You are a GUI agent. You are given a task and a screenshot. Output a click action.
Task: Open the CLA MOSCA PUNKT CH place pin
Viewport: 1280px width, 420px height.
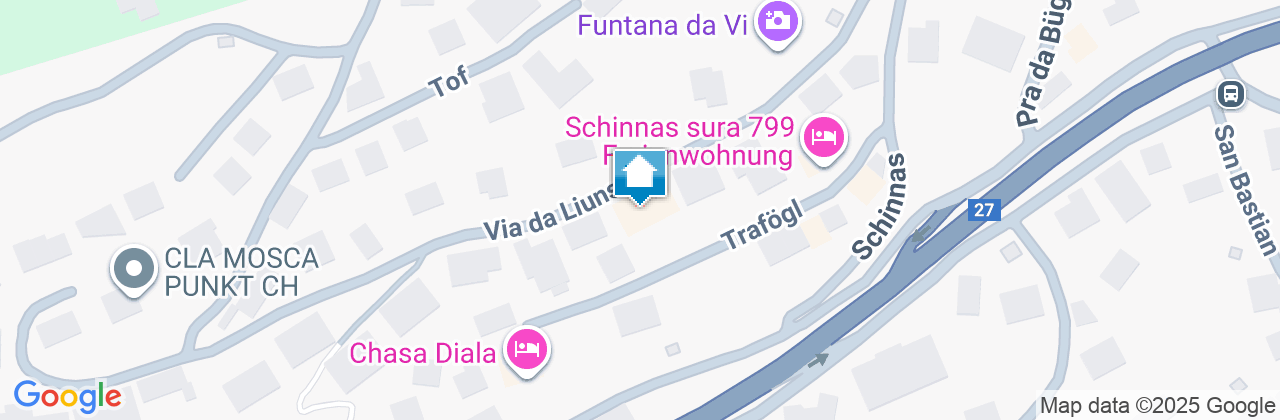[133, 269]
